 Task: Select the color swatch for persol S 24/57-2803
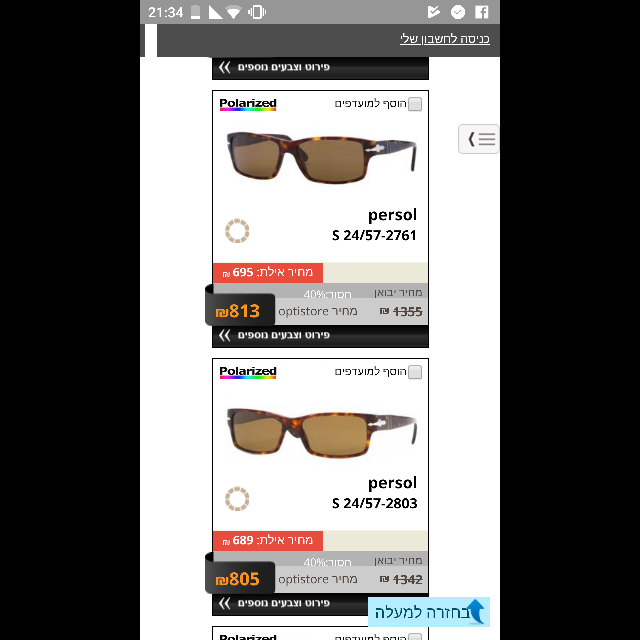pyautogui.click(x=237, y=498)
